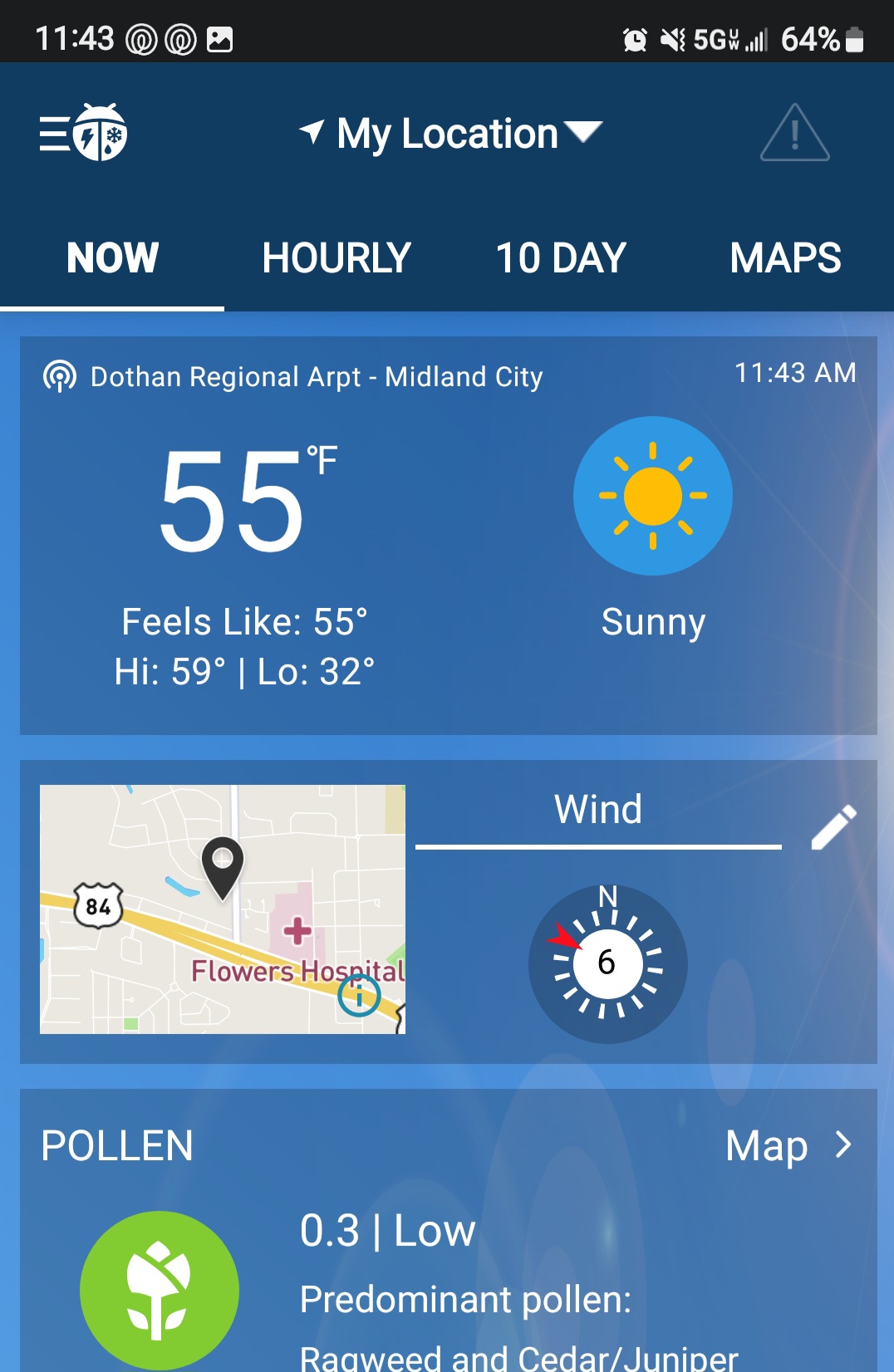Edit the Wind tile with the pencil
This screenshot has height=1372, width=894.
pyautogui.click(x=833, y=827)
